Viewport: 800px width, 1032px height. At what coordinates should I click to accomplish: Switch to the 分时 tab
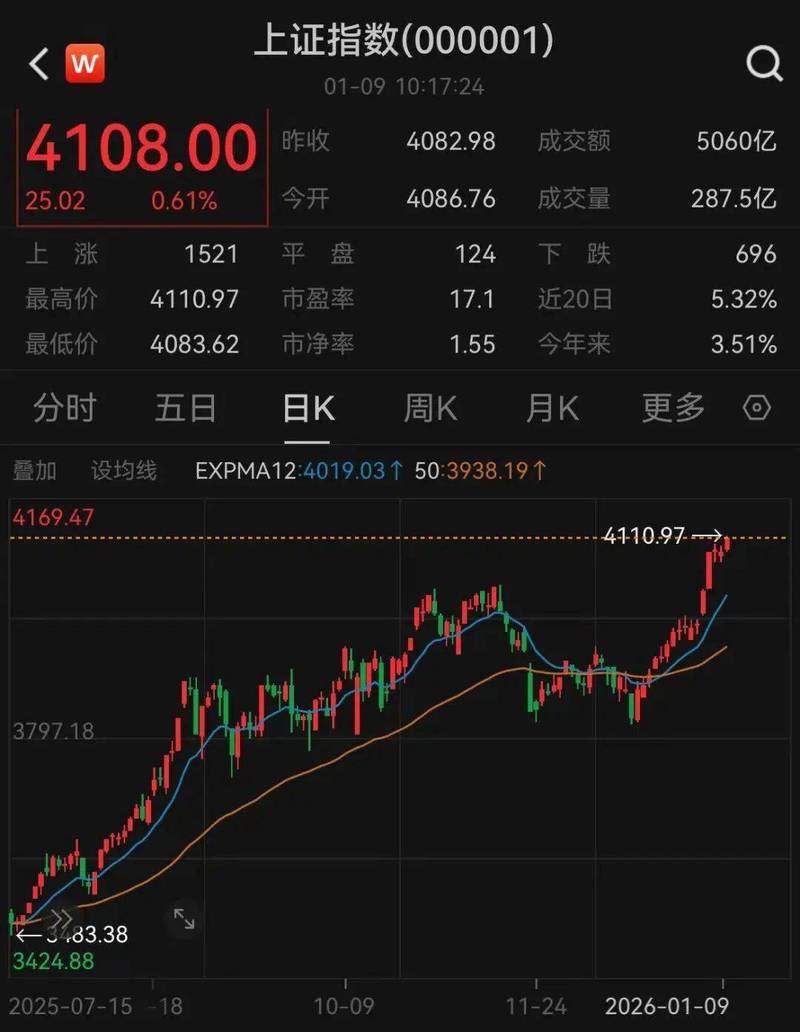tap(63, 408)
